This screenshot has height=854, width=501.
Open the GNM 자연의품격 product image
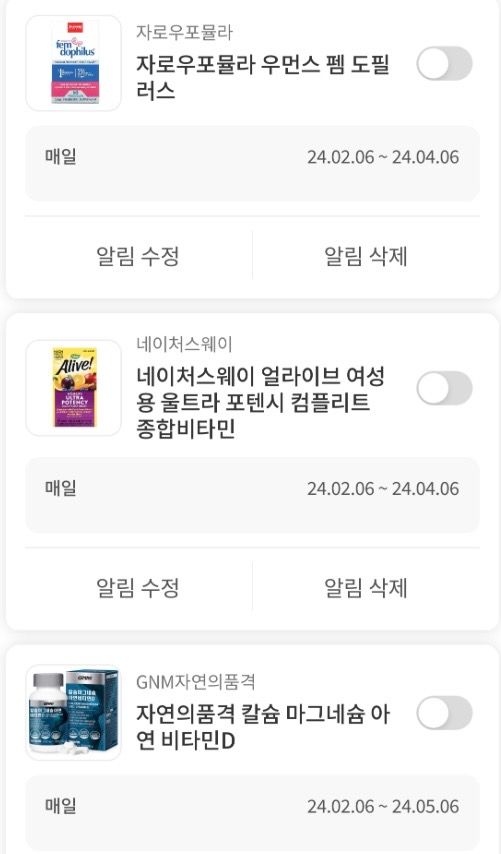coord(74,712)
